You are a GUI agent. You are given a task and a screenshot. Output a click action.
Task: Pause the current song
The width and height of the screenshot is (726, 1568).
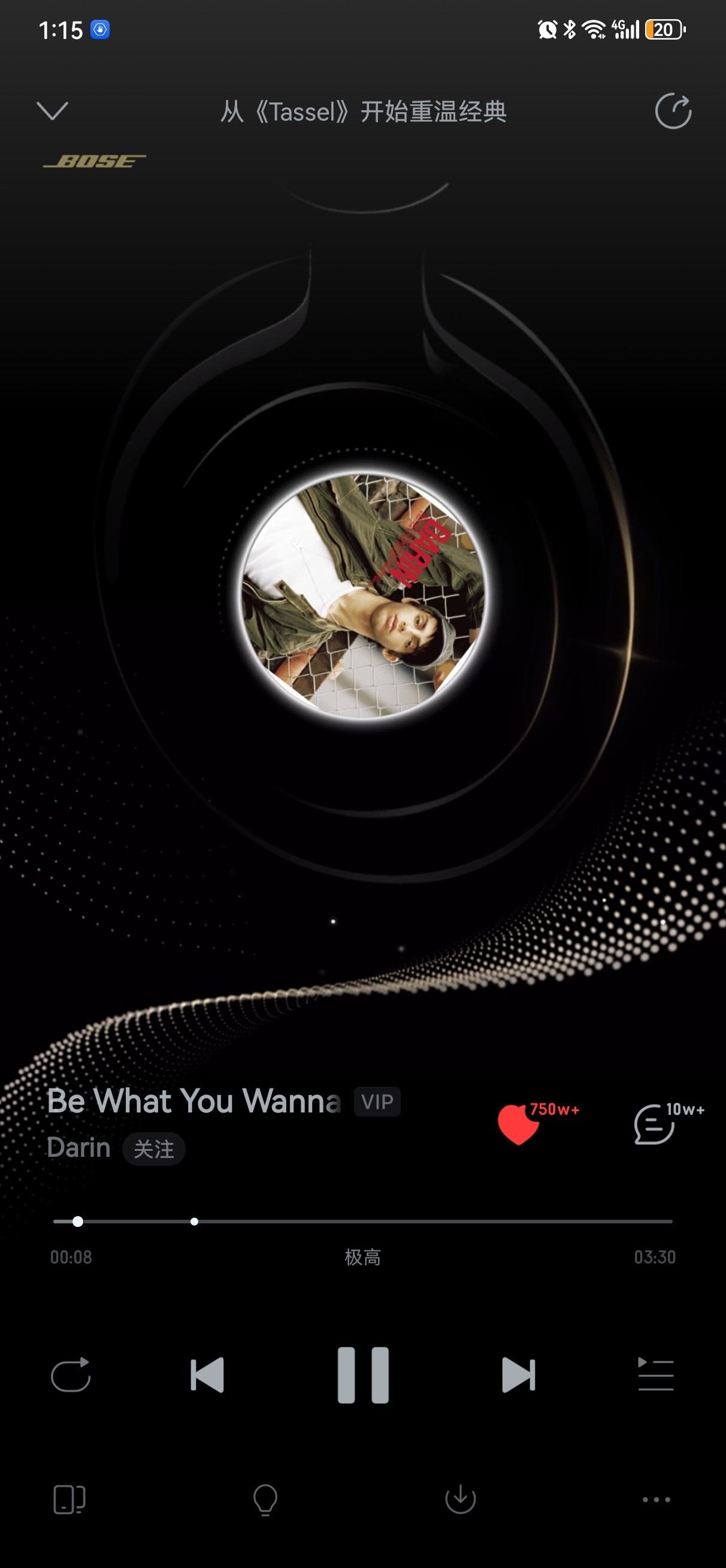pos(364,1374)
